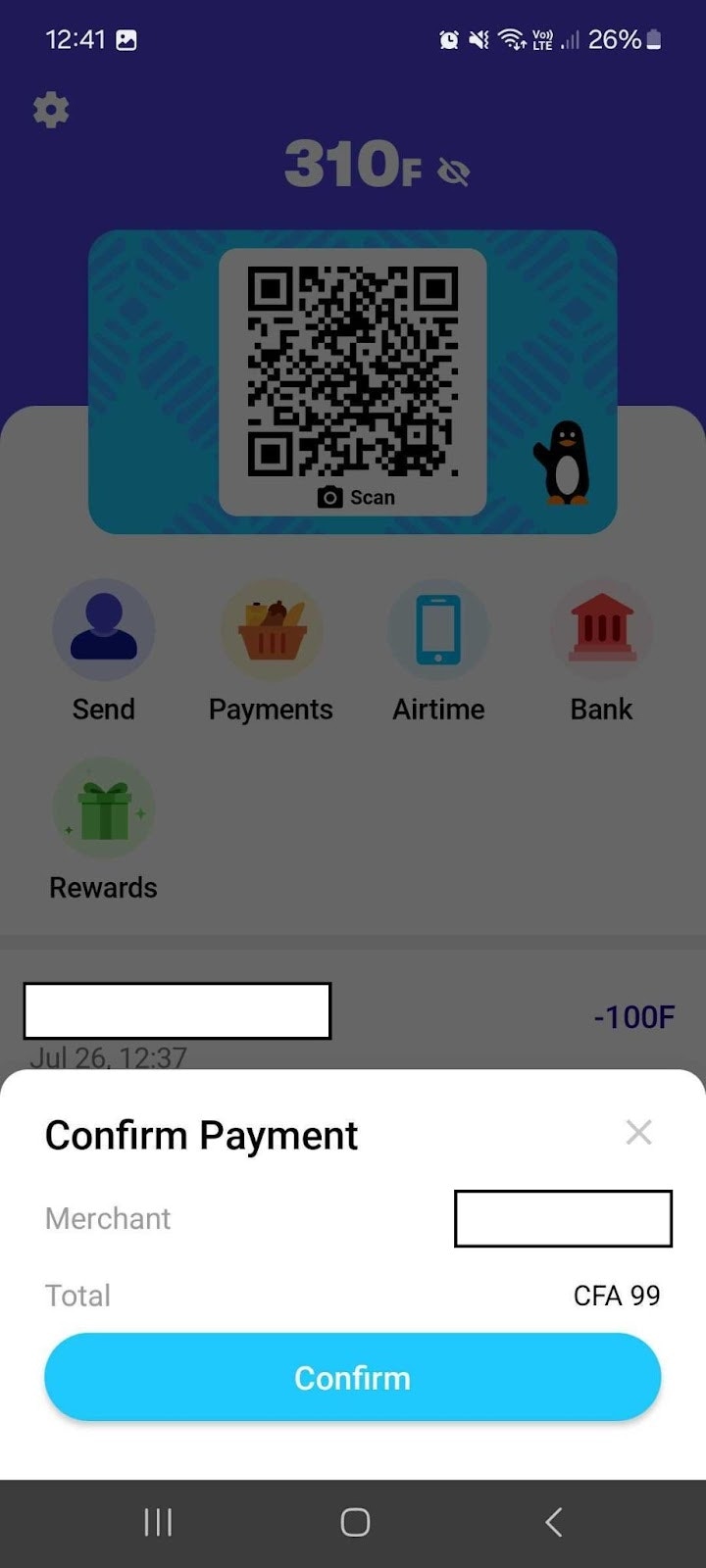The height and width of the screenshot is (1568, 706).
Task: Go to the system home screen
Action: tap(354, 1522)
